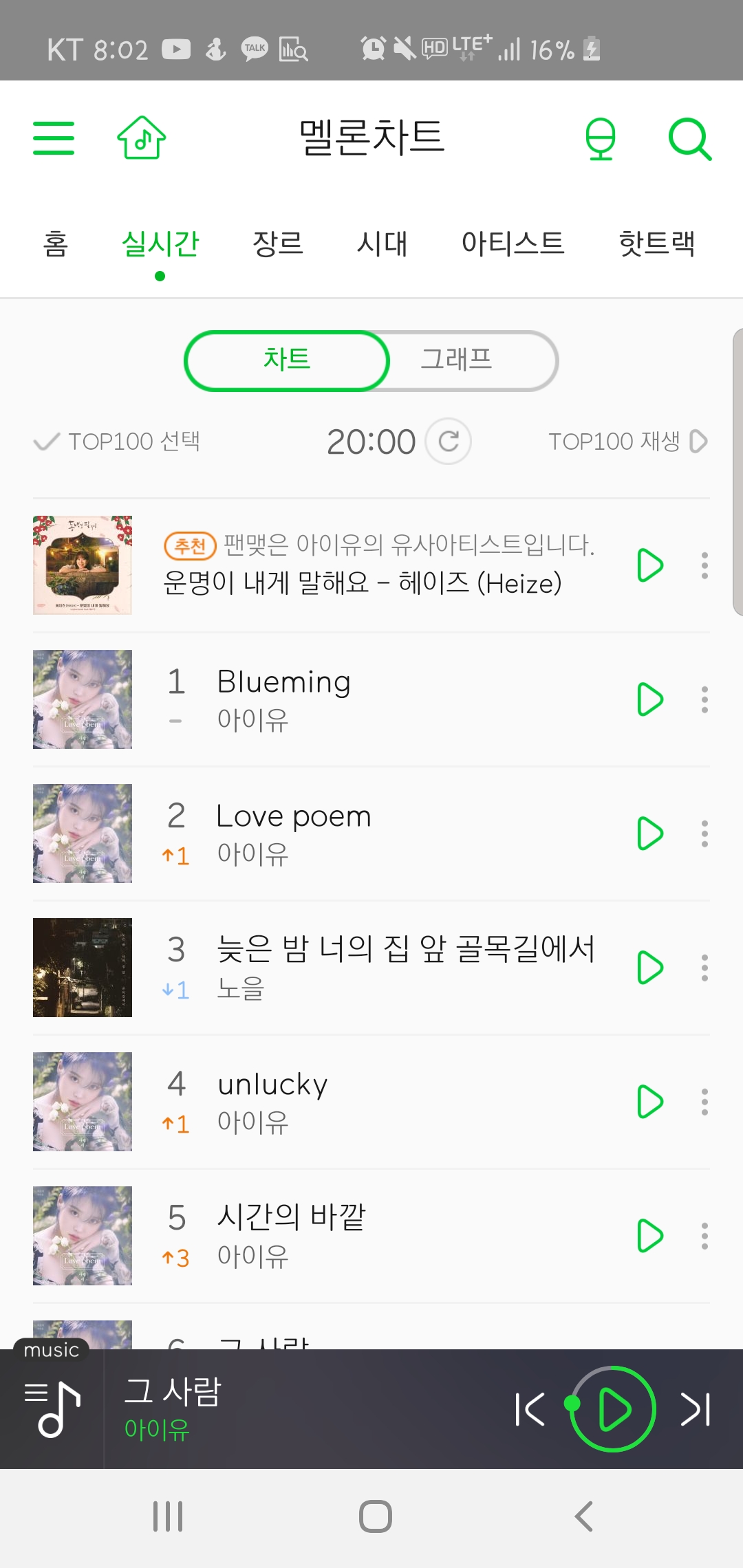Switch to the 아티스트 tab
The height and width of the screenshot is (1568, 743).
pos(513,243)
